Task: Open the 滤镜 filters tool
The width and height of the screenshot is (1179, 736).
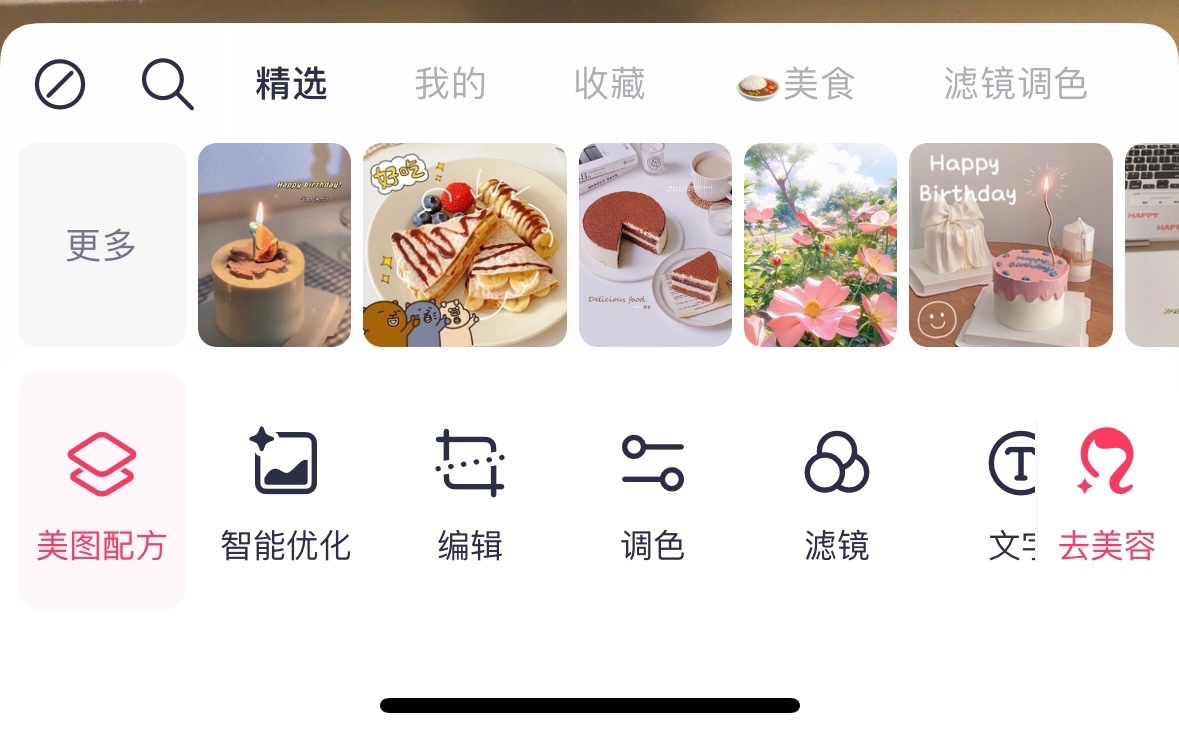Action: [836, 490]
